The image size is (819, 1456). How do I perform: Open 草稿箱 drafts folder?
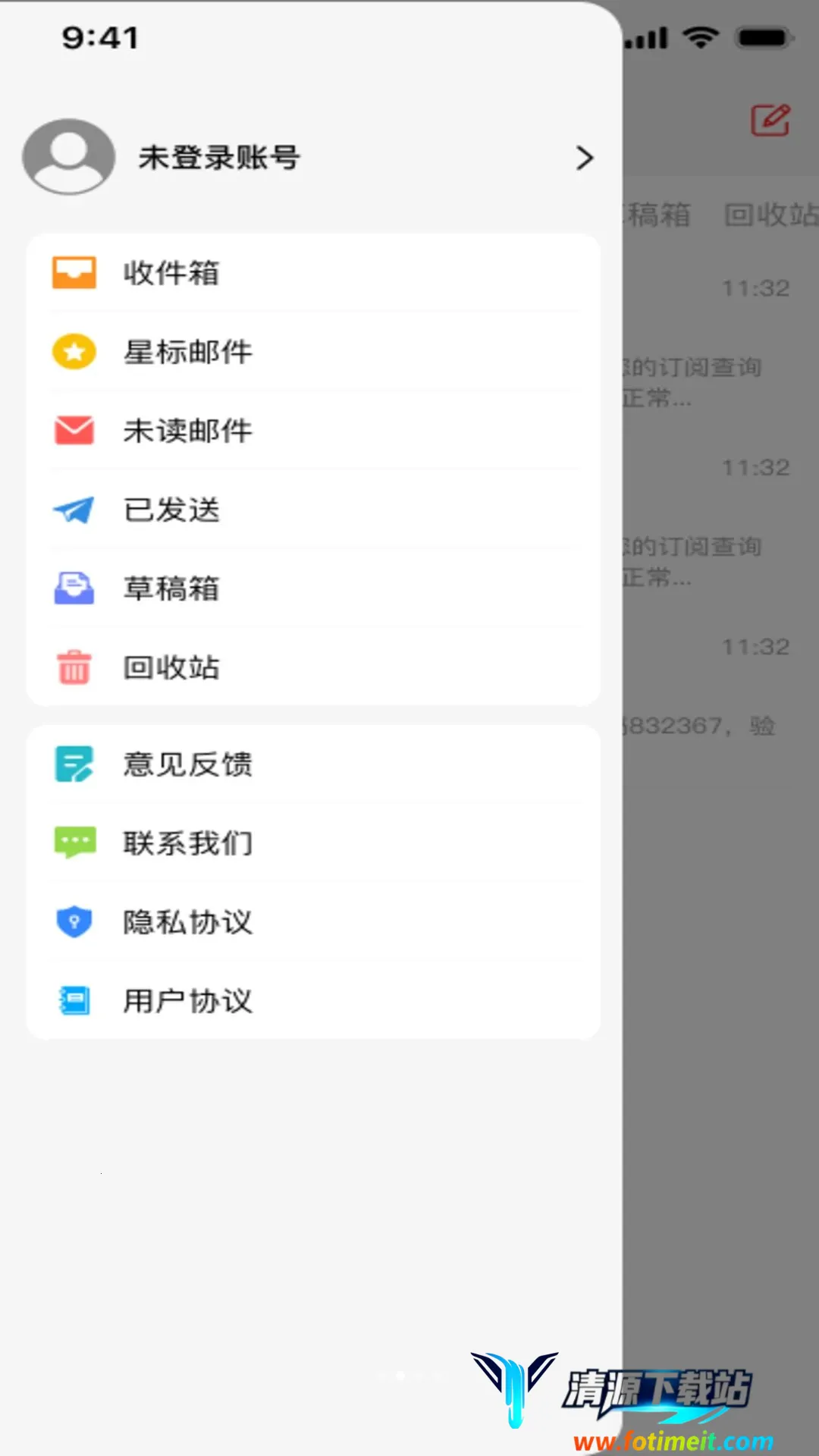[x=313, y=588]
